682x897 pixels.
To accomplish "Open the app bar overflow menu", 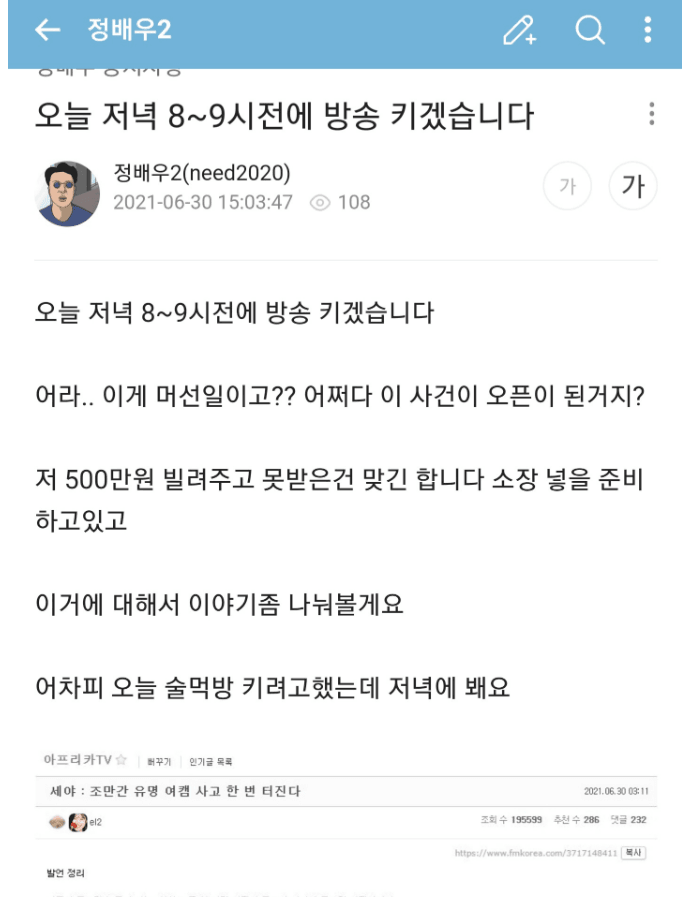I will tap(648, 31).
